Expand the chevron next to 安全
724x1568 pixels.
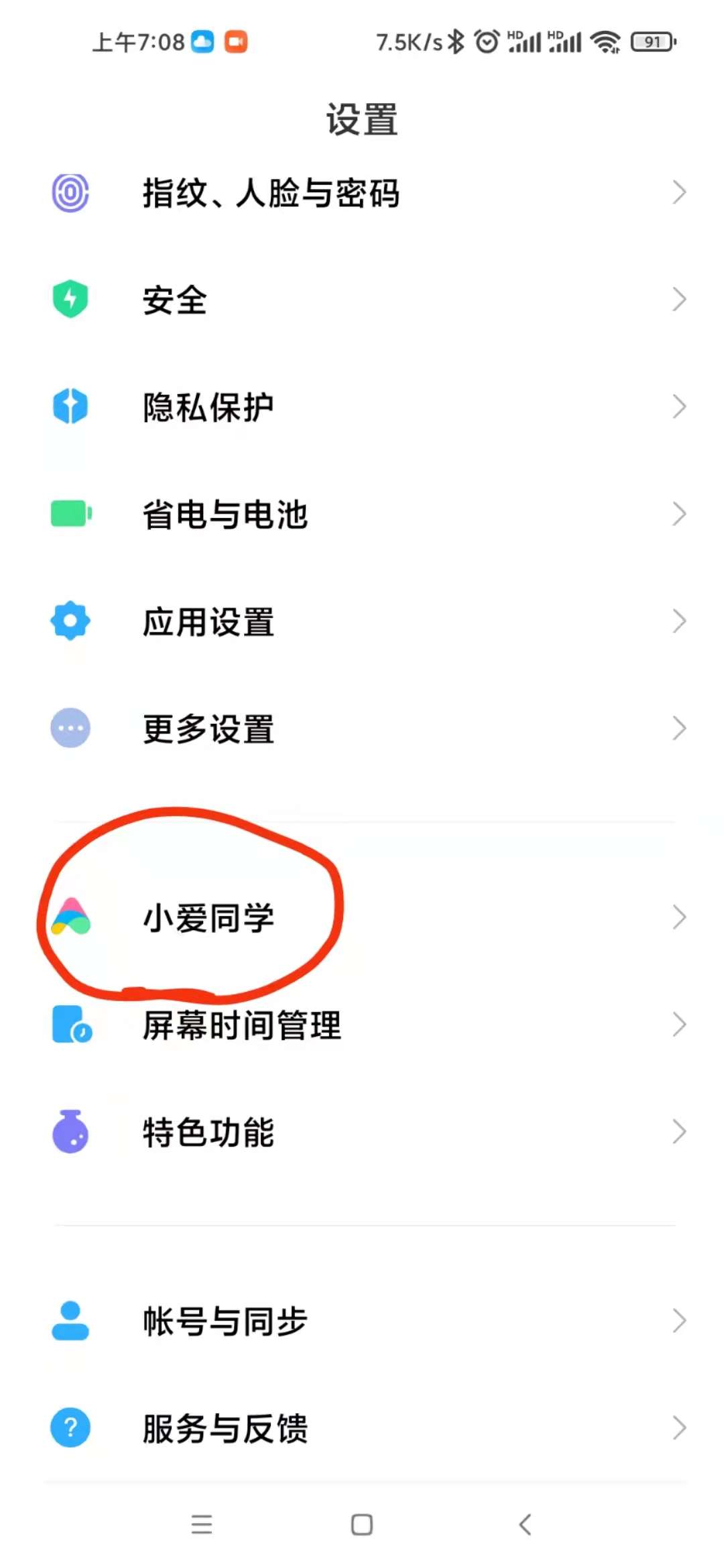679,300
